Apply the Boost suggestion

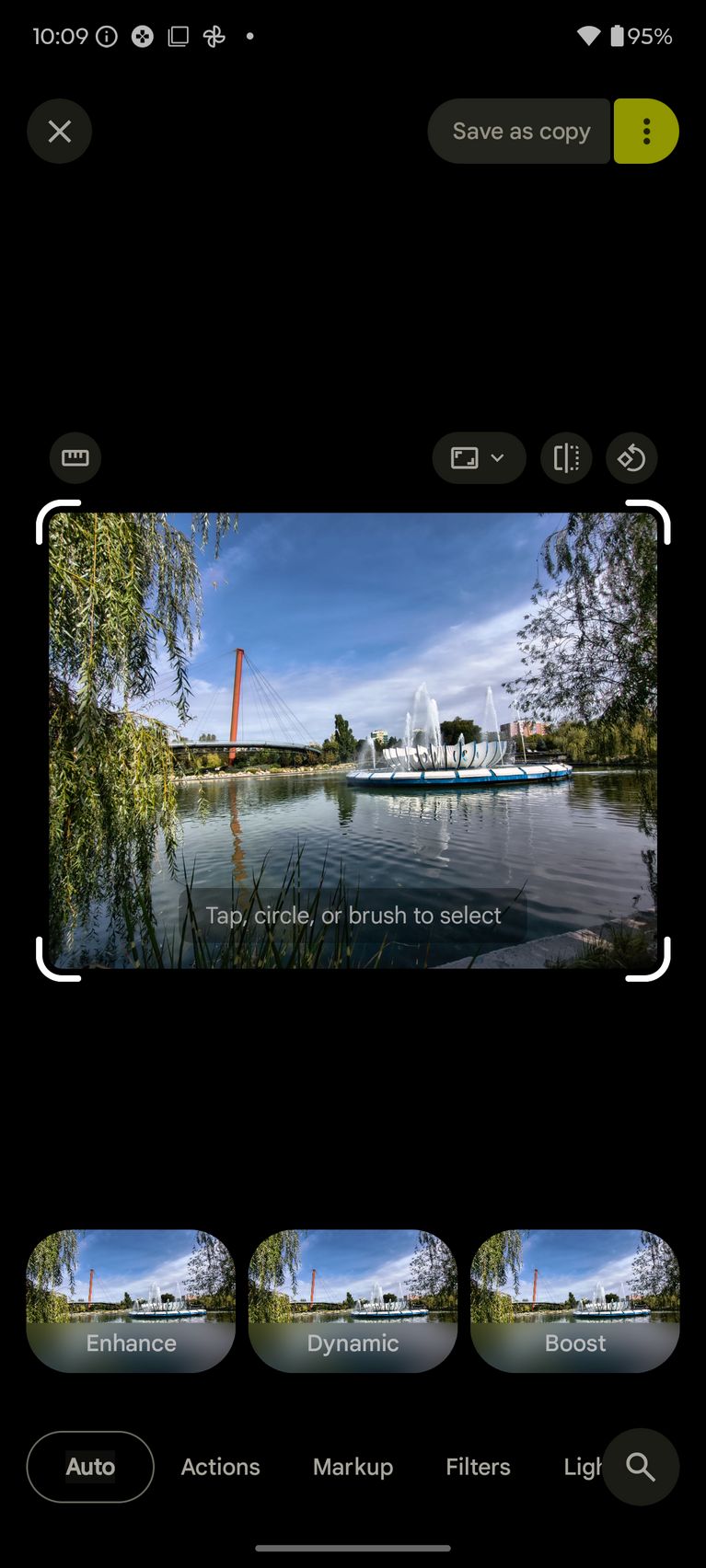point(574,1300)
